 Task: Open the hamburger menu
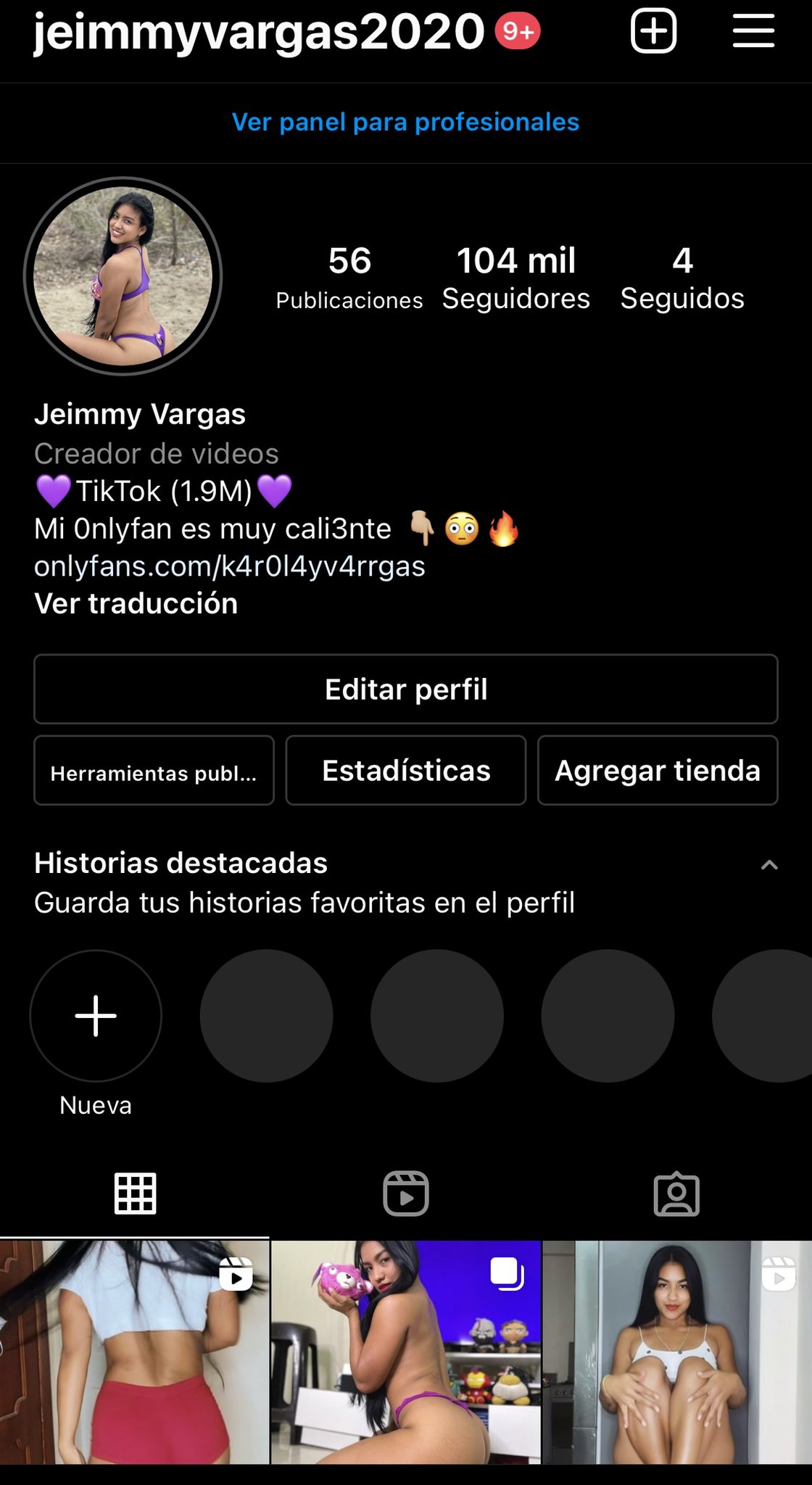[753, 31]
